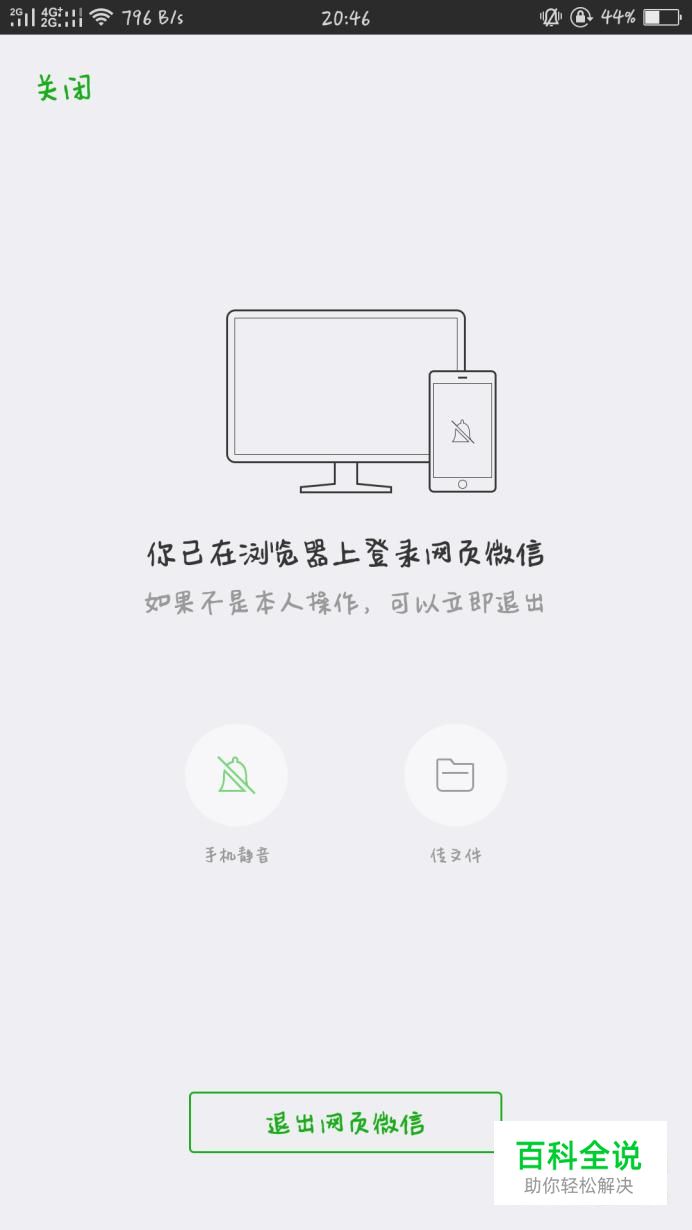Tap 关闭 to close this page

[64, 88]
